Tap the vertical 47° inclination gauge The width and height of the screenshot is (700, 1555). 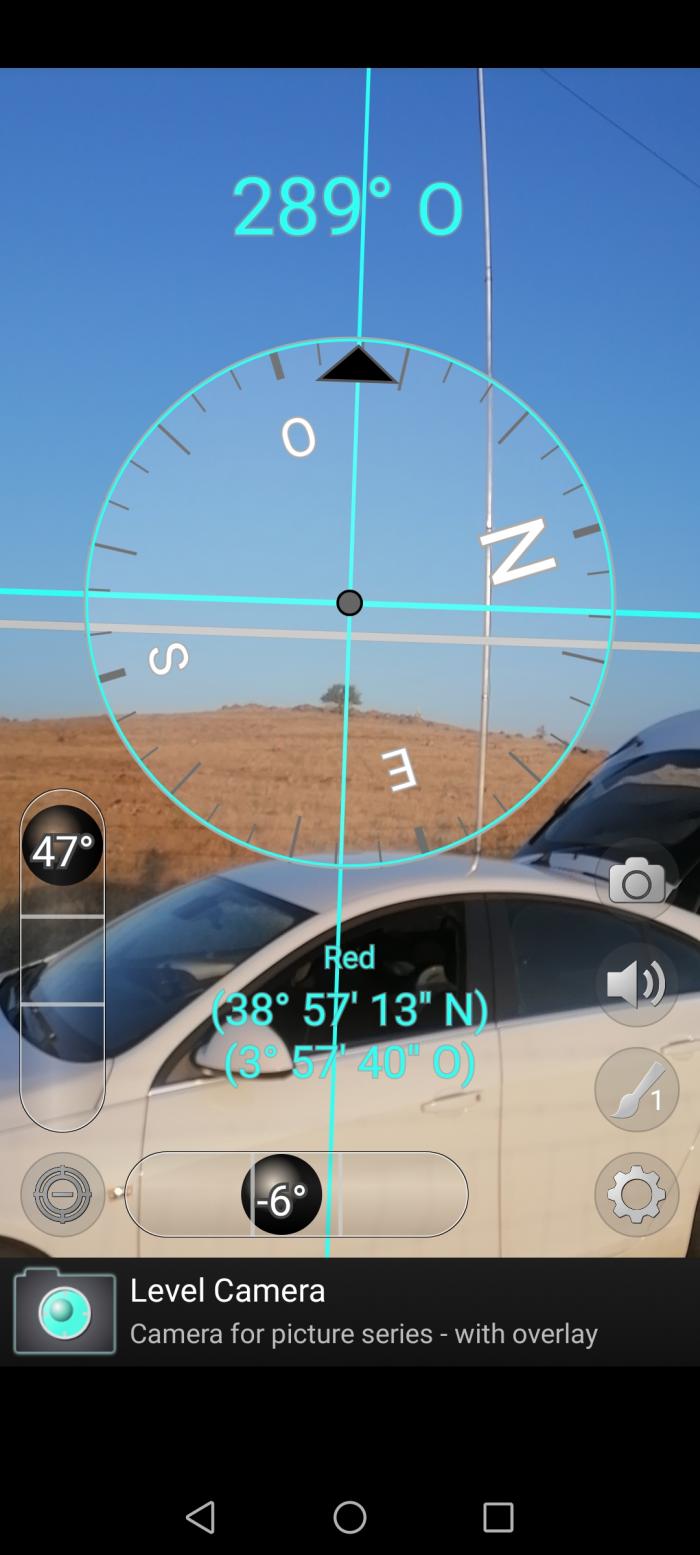tap(62, 960)
